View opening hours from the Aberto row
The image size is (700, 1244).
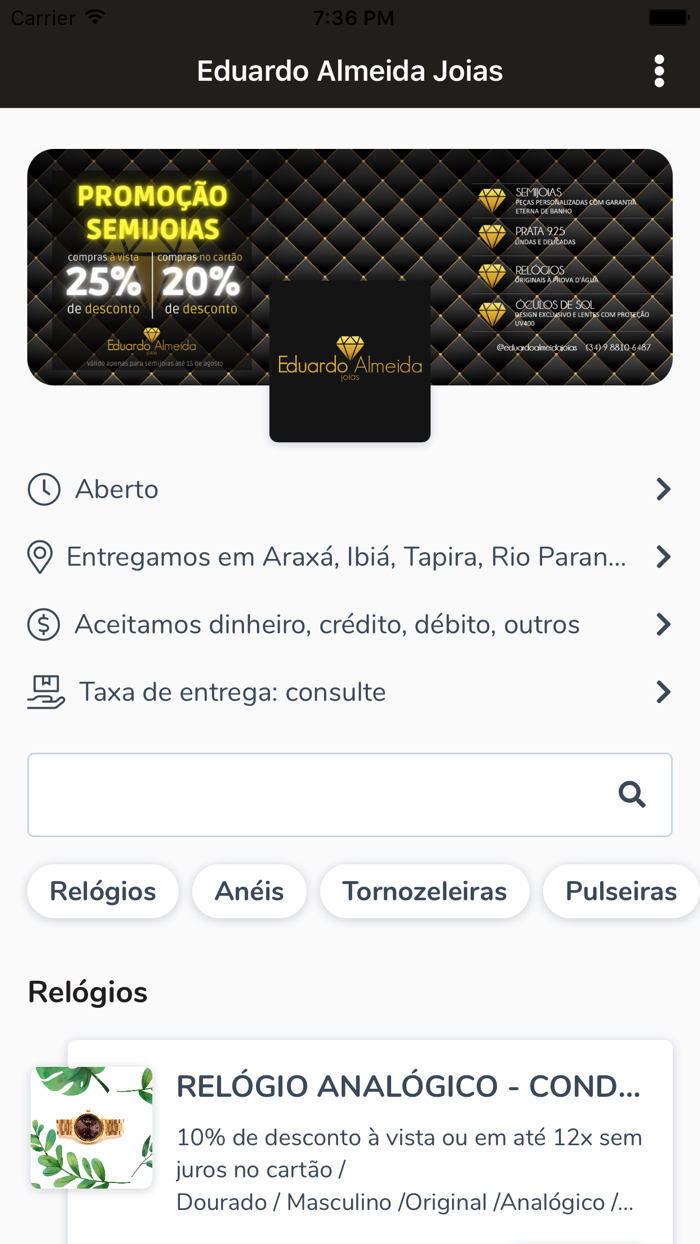(349, 489)
